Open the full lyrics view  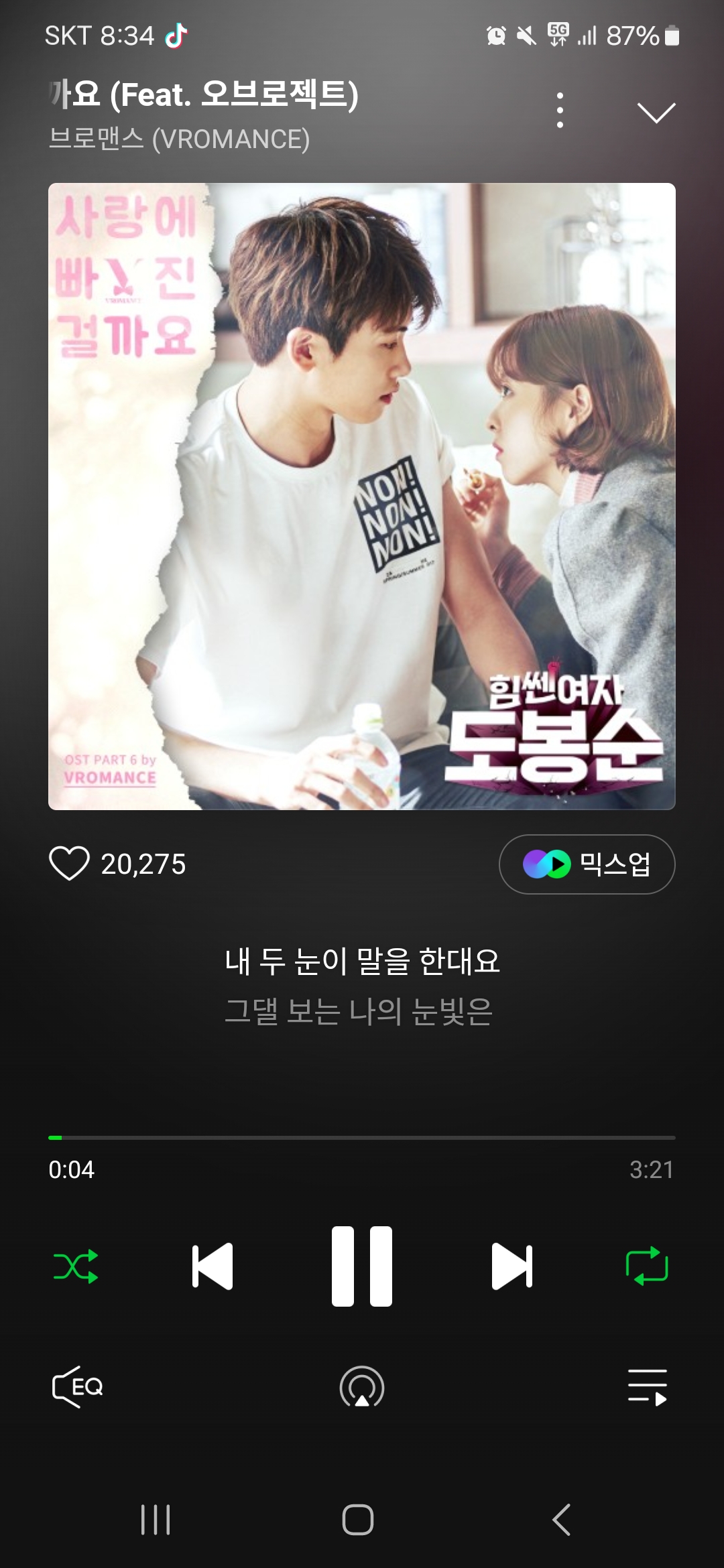pyautogui.click(x=362, y=985)
